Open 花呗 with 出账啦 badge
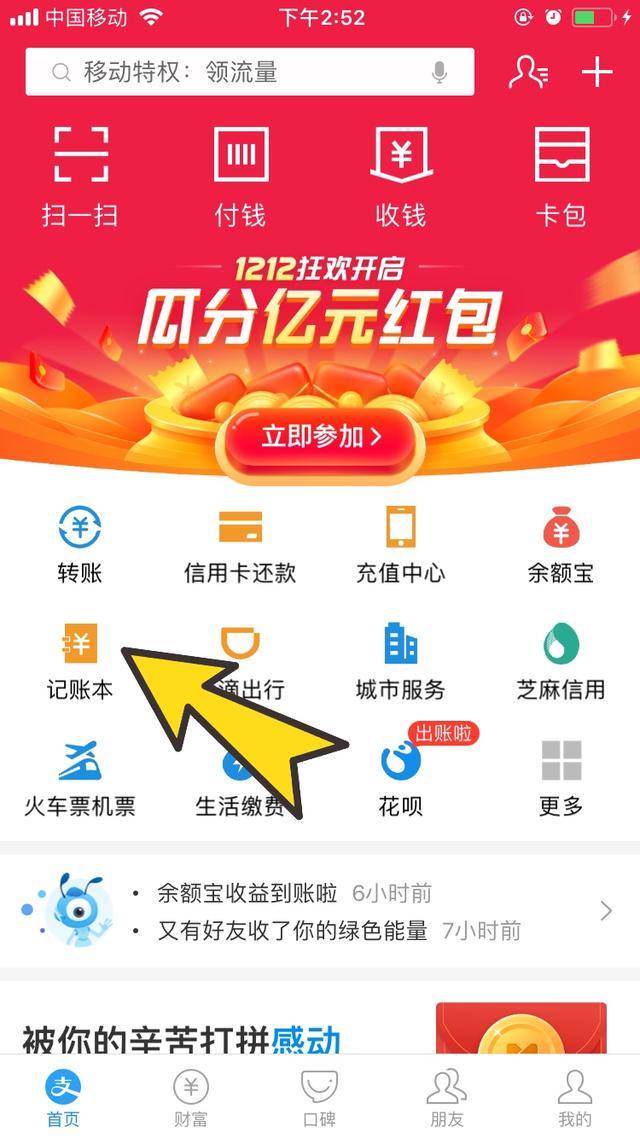This screenshot has height=1138, width=640. (x=400, y=777)
